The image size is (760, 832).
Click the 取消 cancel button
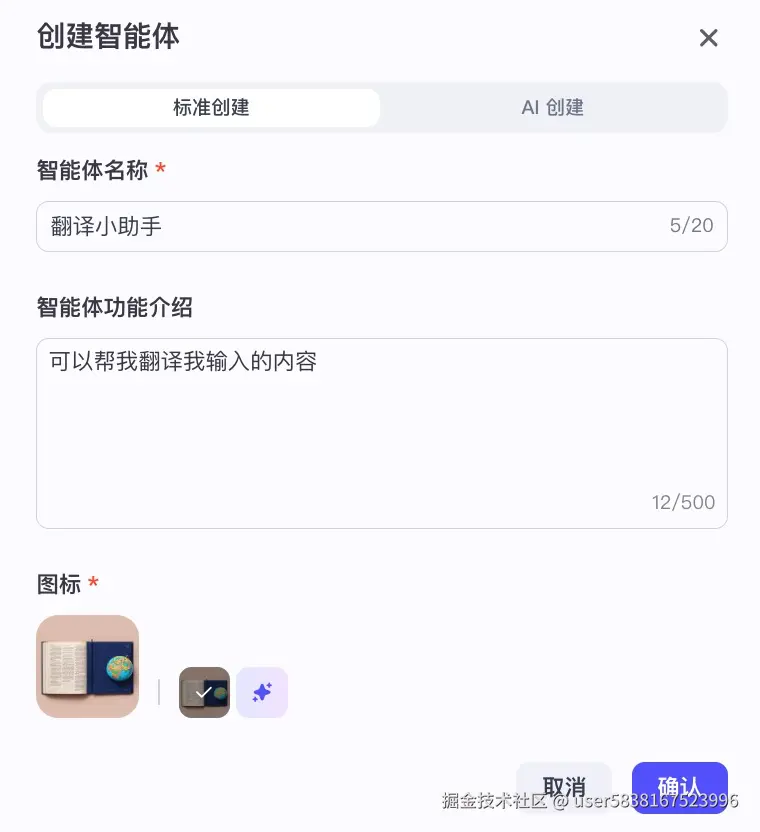[x=564, y=786]
